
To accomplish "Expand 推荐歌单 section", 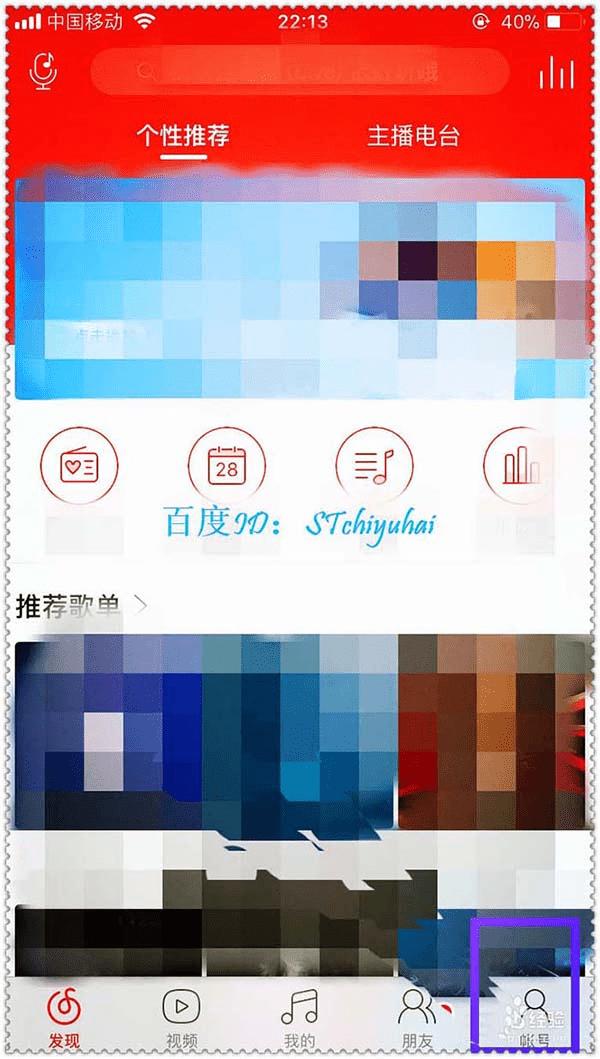I will coord(82,605).
